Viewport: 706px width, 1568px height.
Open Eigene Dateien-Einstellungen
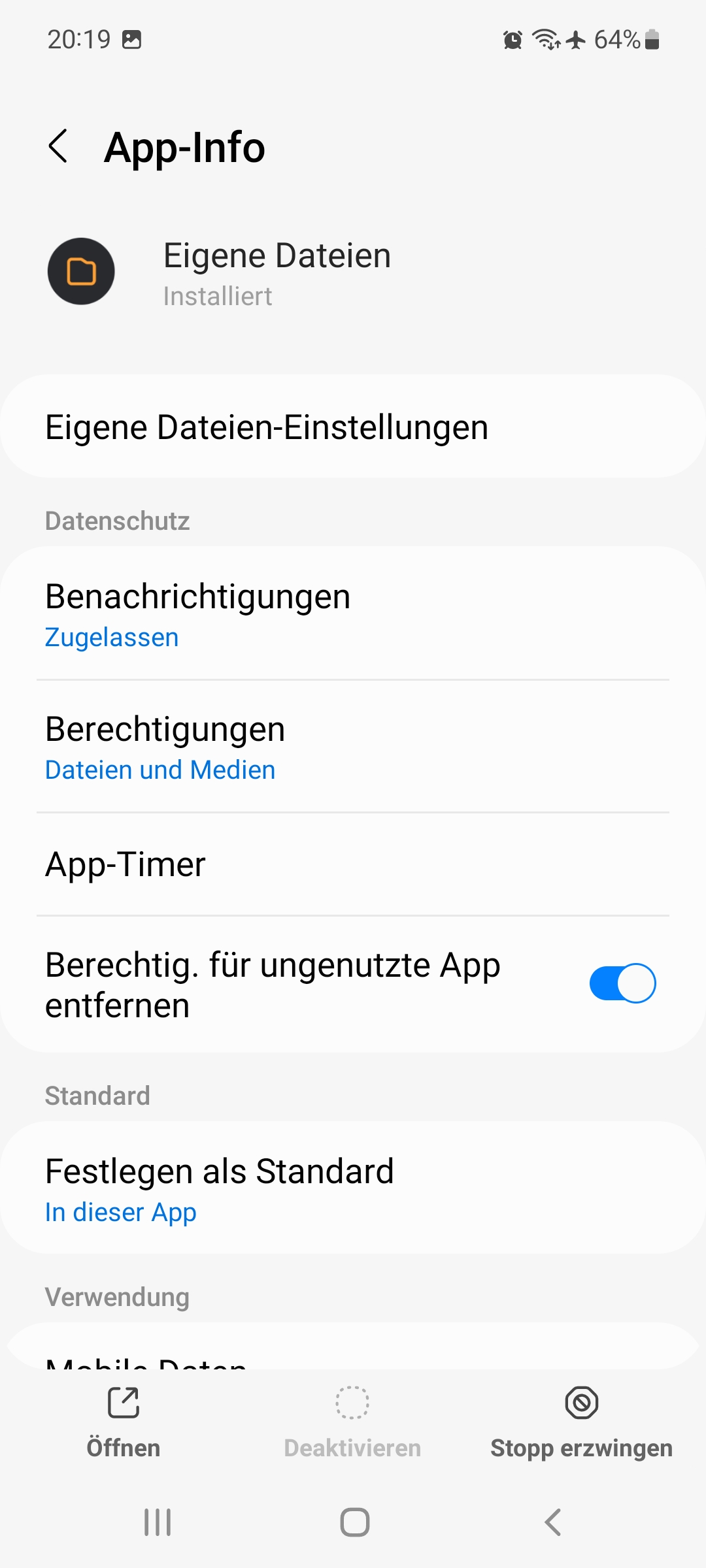pyautogui.click(x=353, y=427)
